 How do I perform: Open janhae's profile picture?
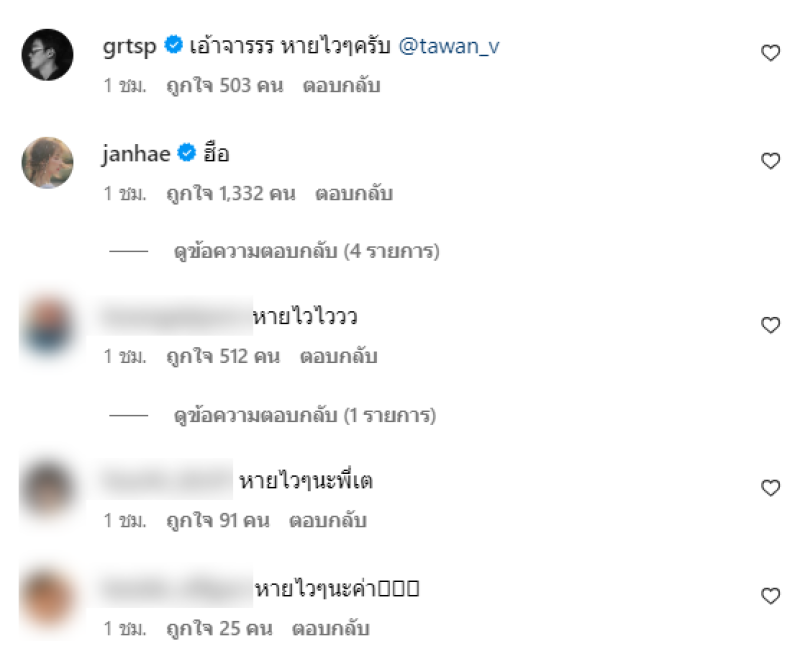coord(47,162)
